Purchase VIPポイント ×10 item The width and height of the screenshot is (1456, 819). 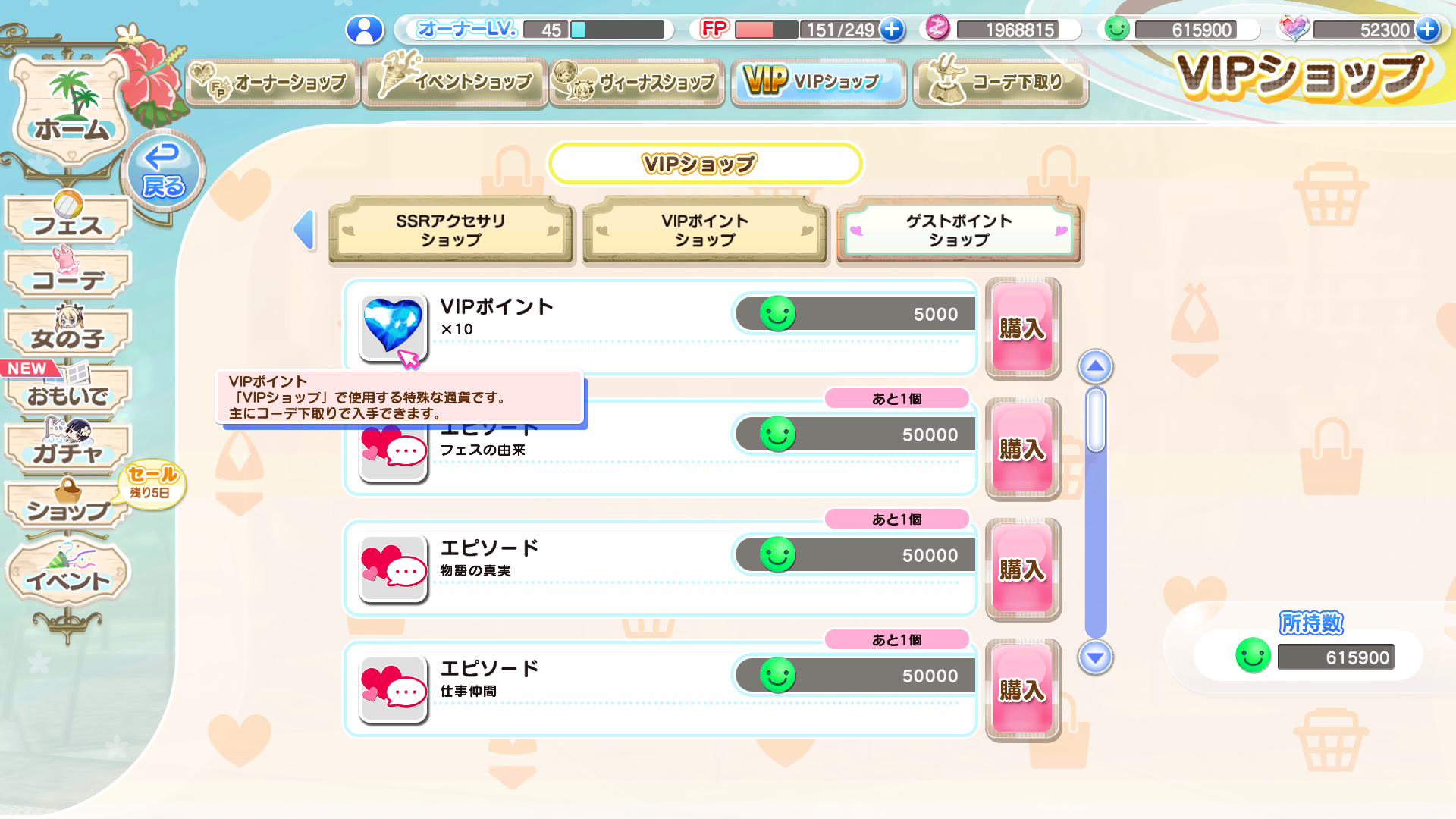(1022, 328)
